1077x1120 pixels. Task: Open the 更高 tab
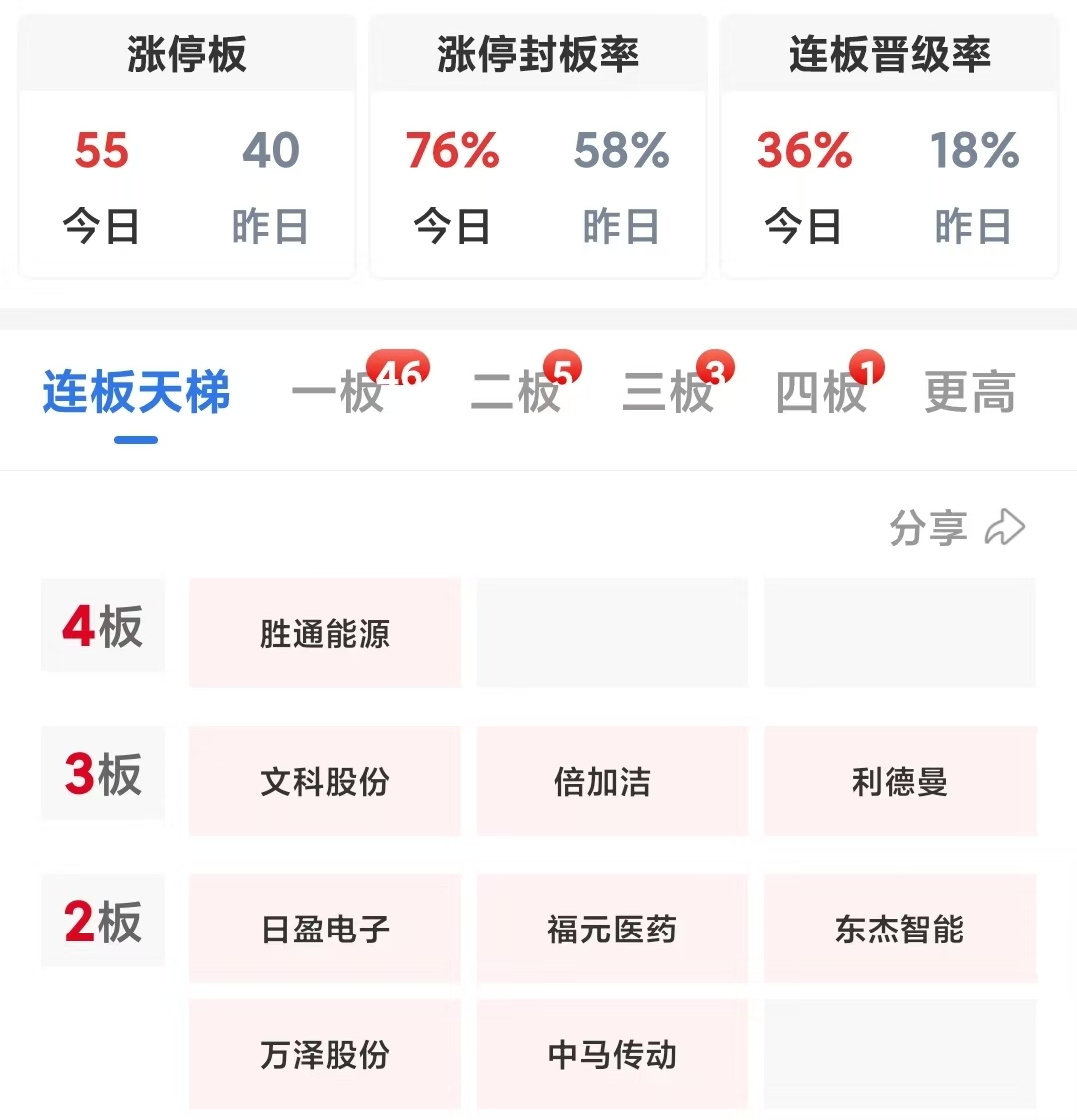coord(969,392)
